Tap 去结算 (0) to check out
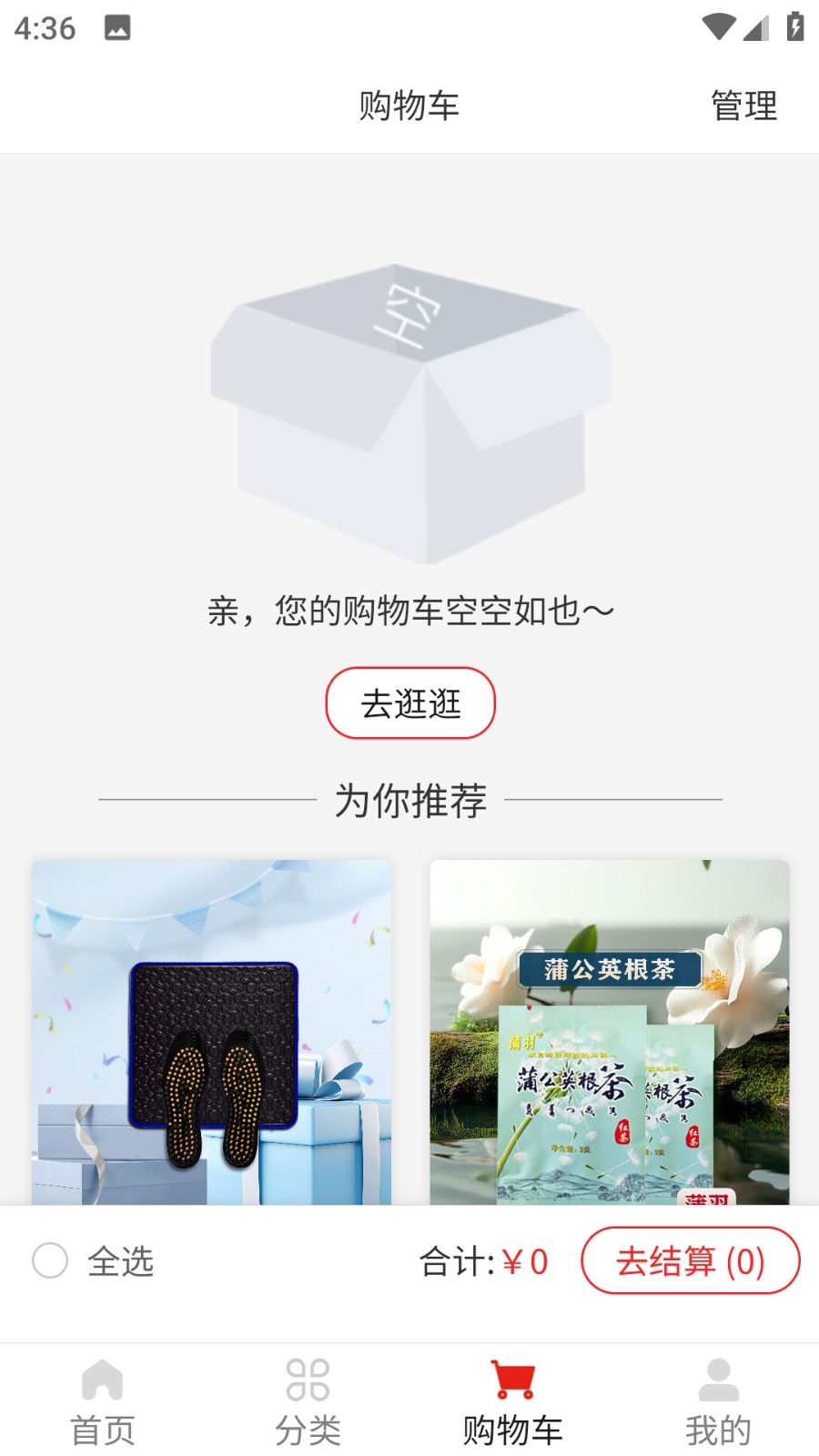 click(x=690, y=1261)
